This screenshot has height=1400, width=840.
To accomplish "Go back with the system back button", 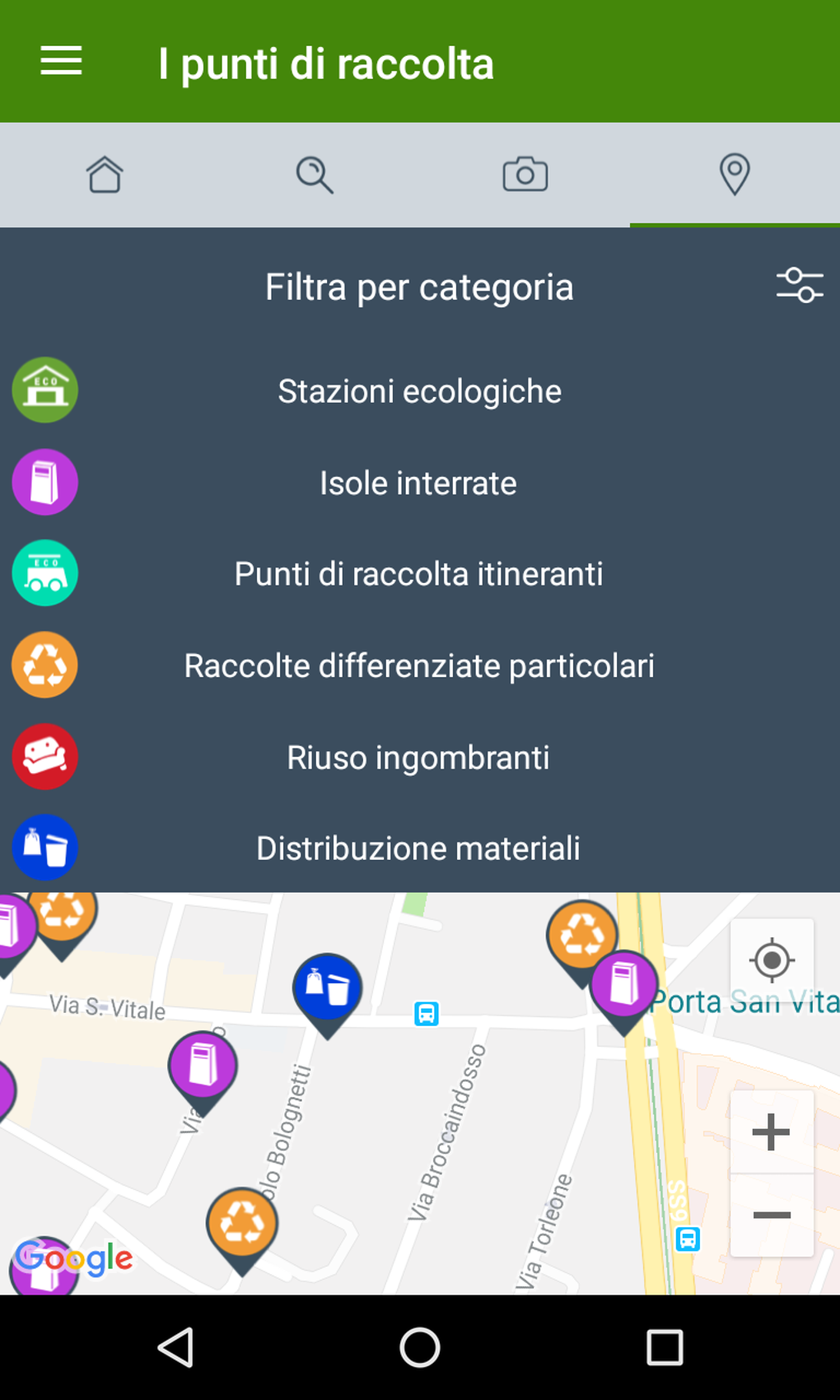I will 175,1348.
